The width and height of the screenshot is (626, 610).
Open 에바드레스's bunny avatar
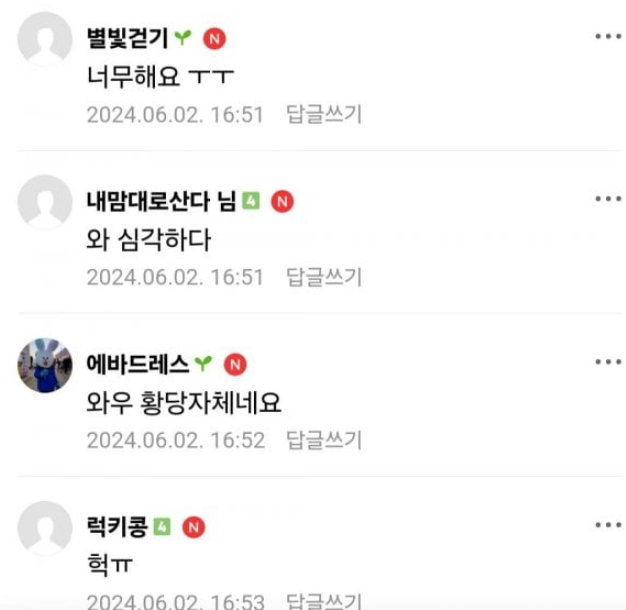[45, 364]
